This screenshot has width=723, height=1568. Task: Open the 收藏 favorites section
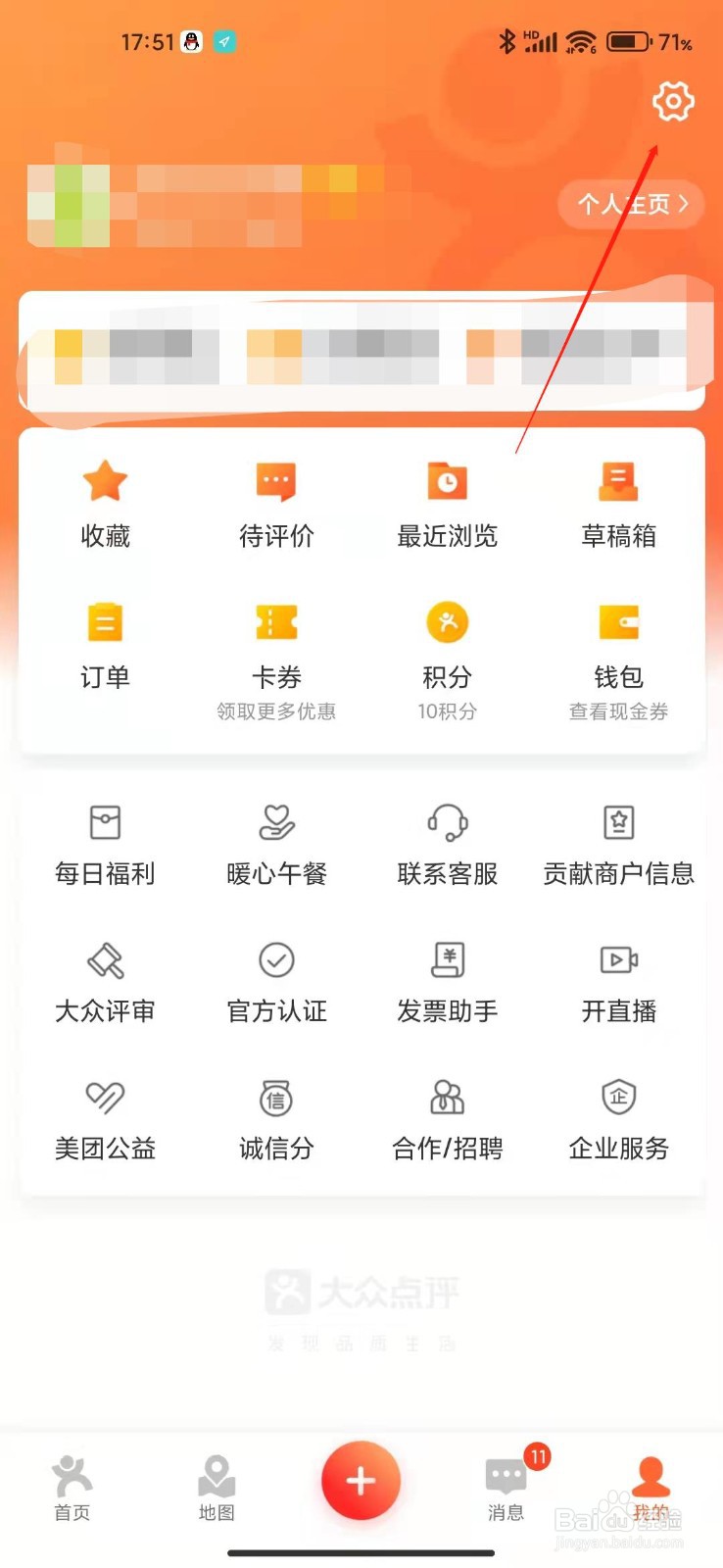click(105, 500)
